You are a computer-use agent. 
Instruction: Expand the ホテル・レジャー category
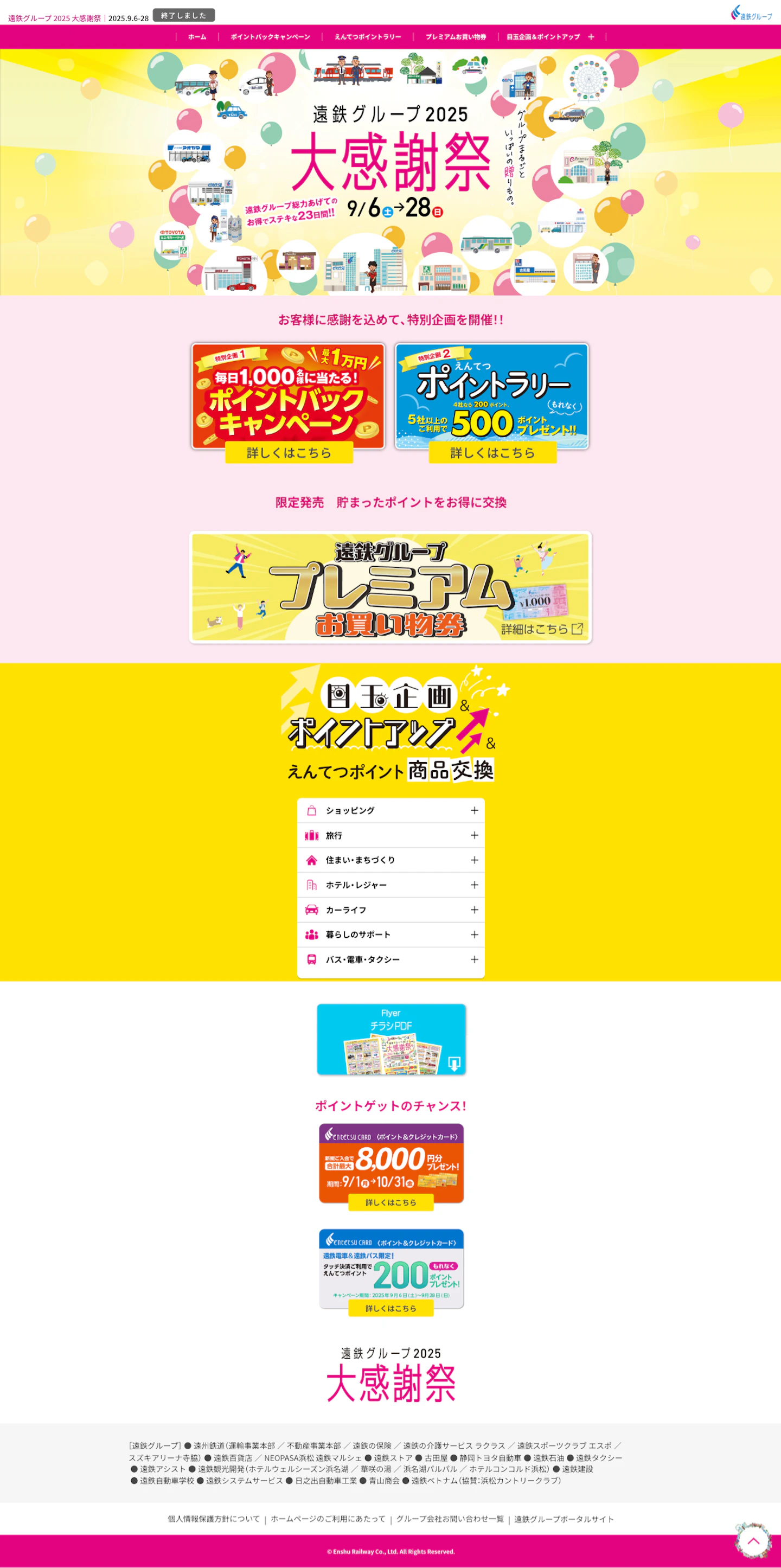tap(390, 885)
